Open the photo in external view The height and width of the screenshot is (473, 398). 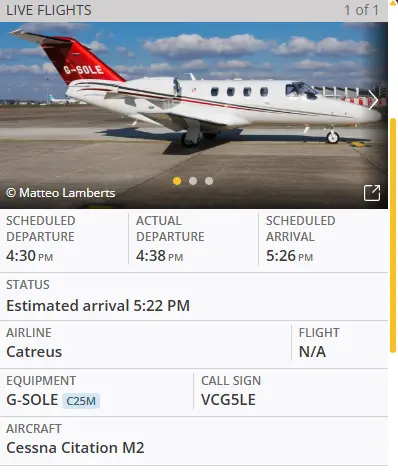pos(372,193)
